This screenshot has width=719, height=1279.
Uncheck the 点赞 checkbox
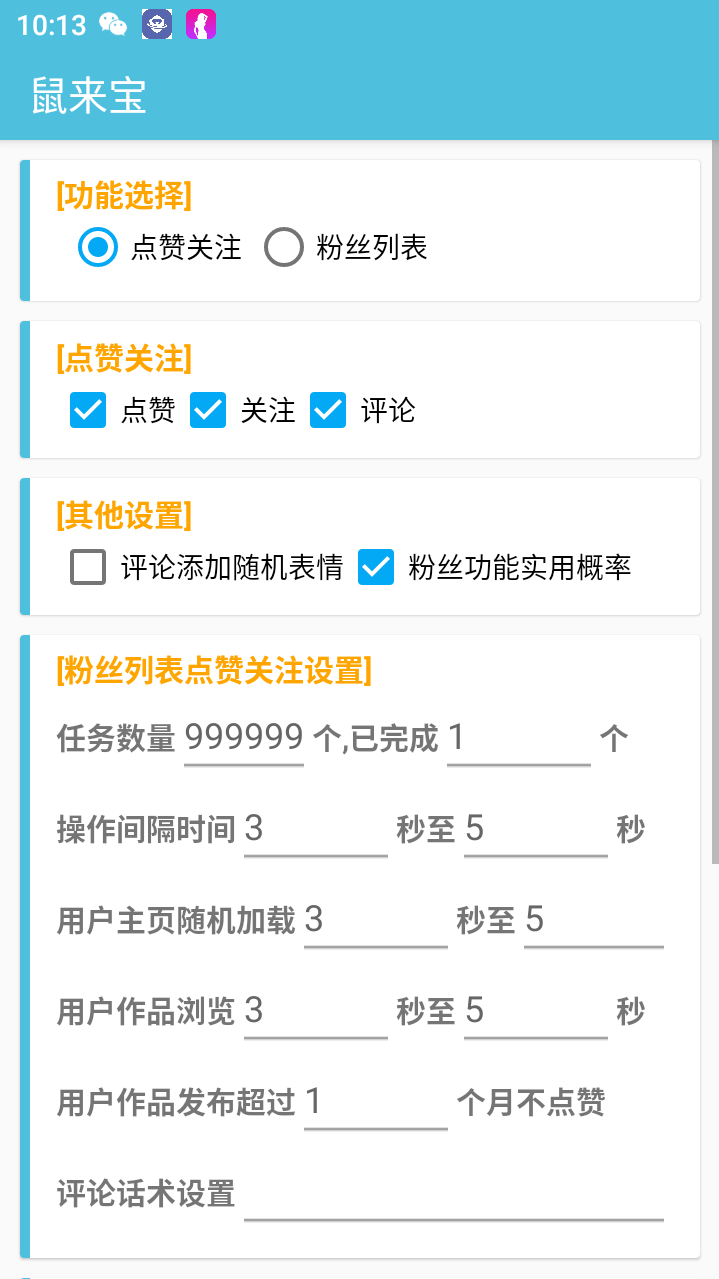point(88,410)
